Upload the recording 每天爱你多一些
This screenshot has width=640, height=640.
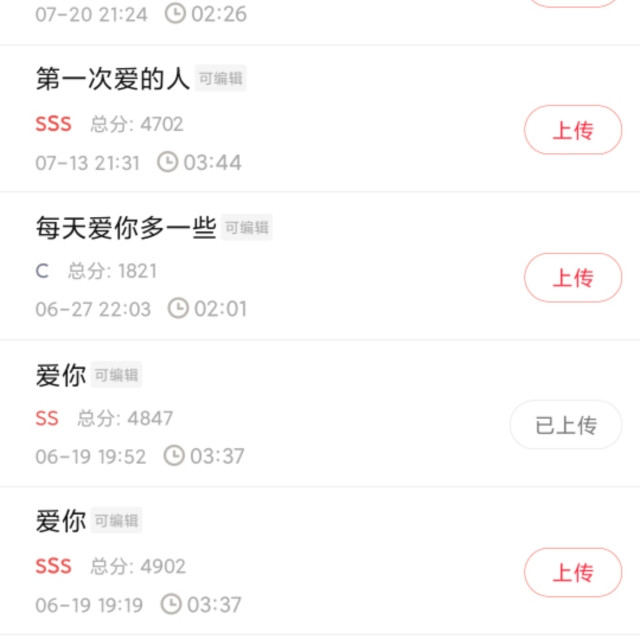click(573, 277)
